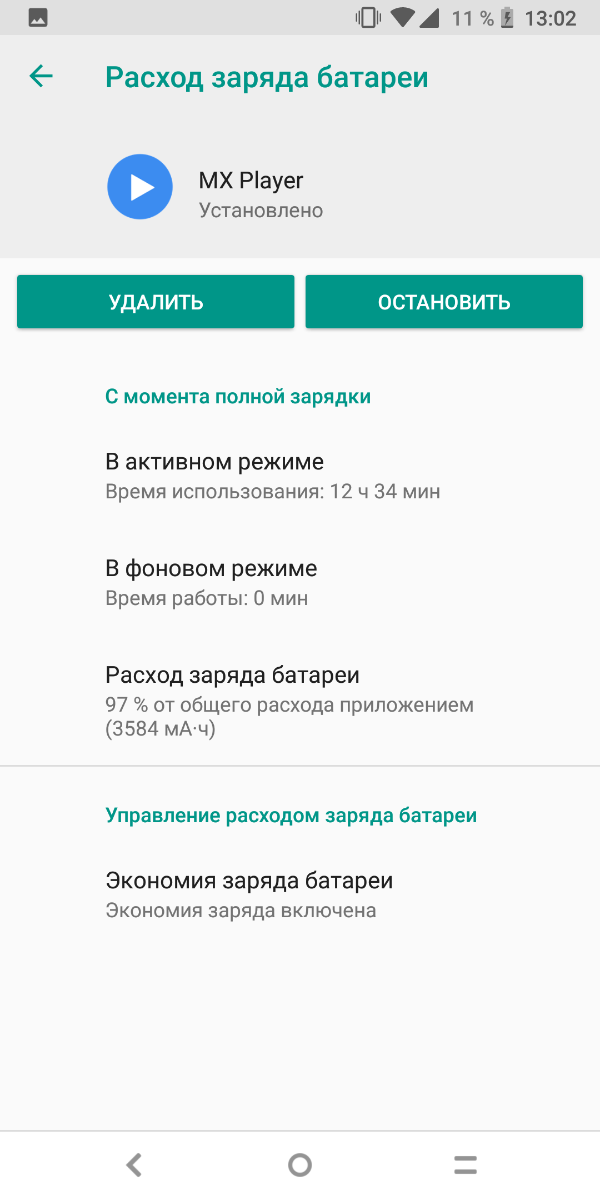Go back using the top arrow
600x1200 pixels.
41,77
